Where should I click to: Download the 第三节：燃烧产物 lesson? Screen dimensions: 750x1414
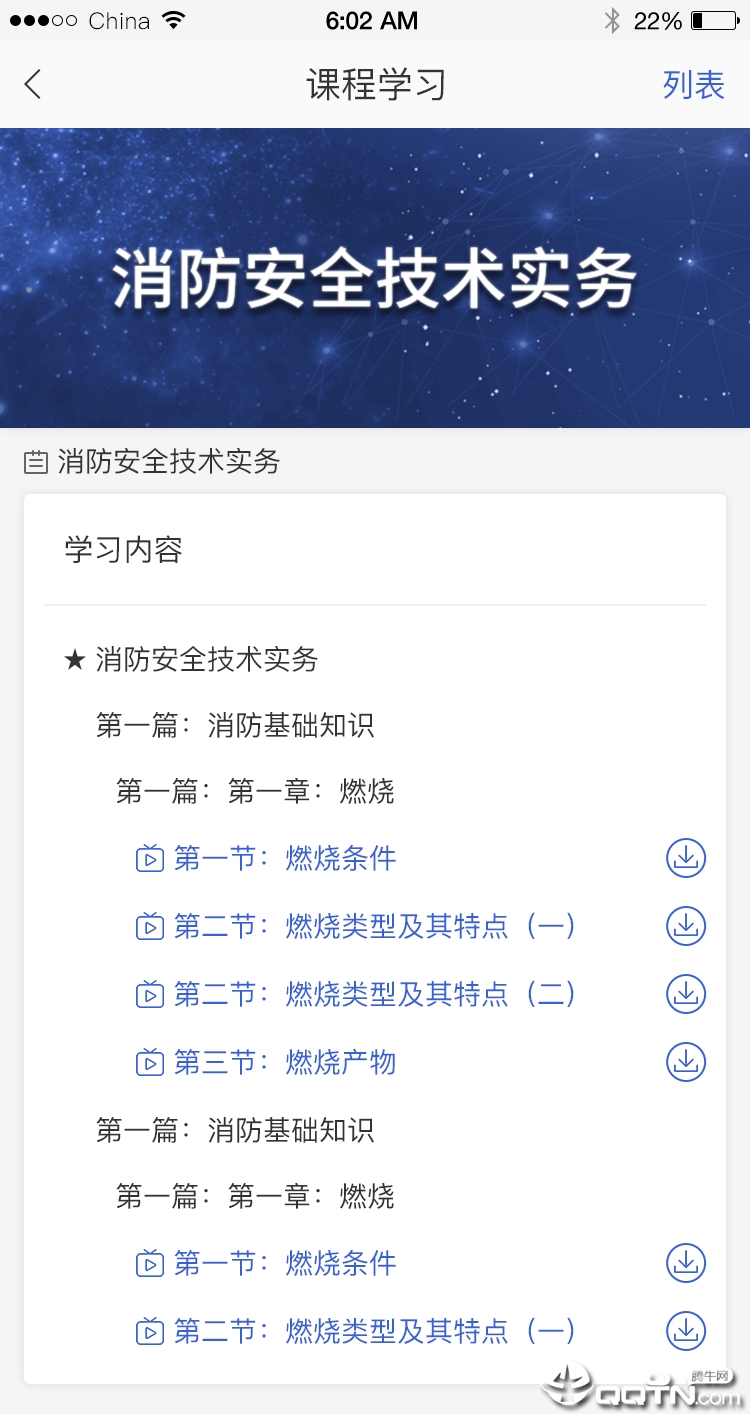[x=686, y=1062]
